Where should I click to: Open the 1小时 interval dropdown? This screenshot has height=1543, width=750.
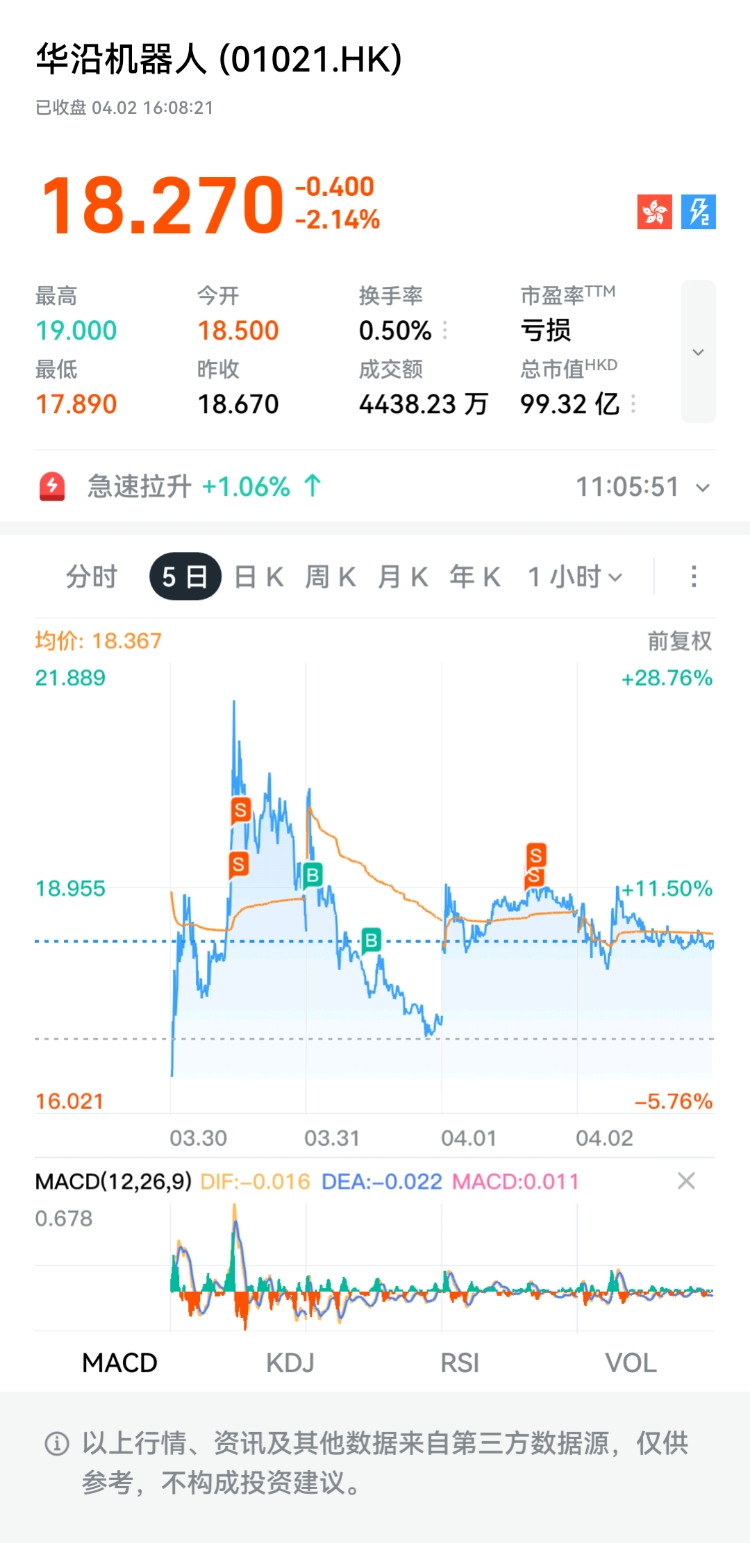coord(575,577)
